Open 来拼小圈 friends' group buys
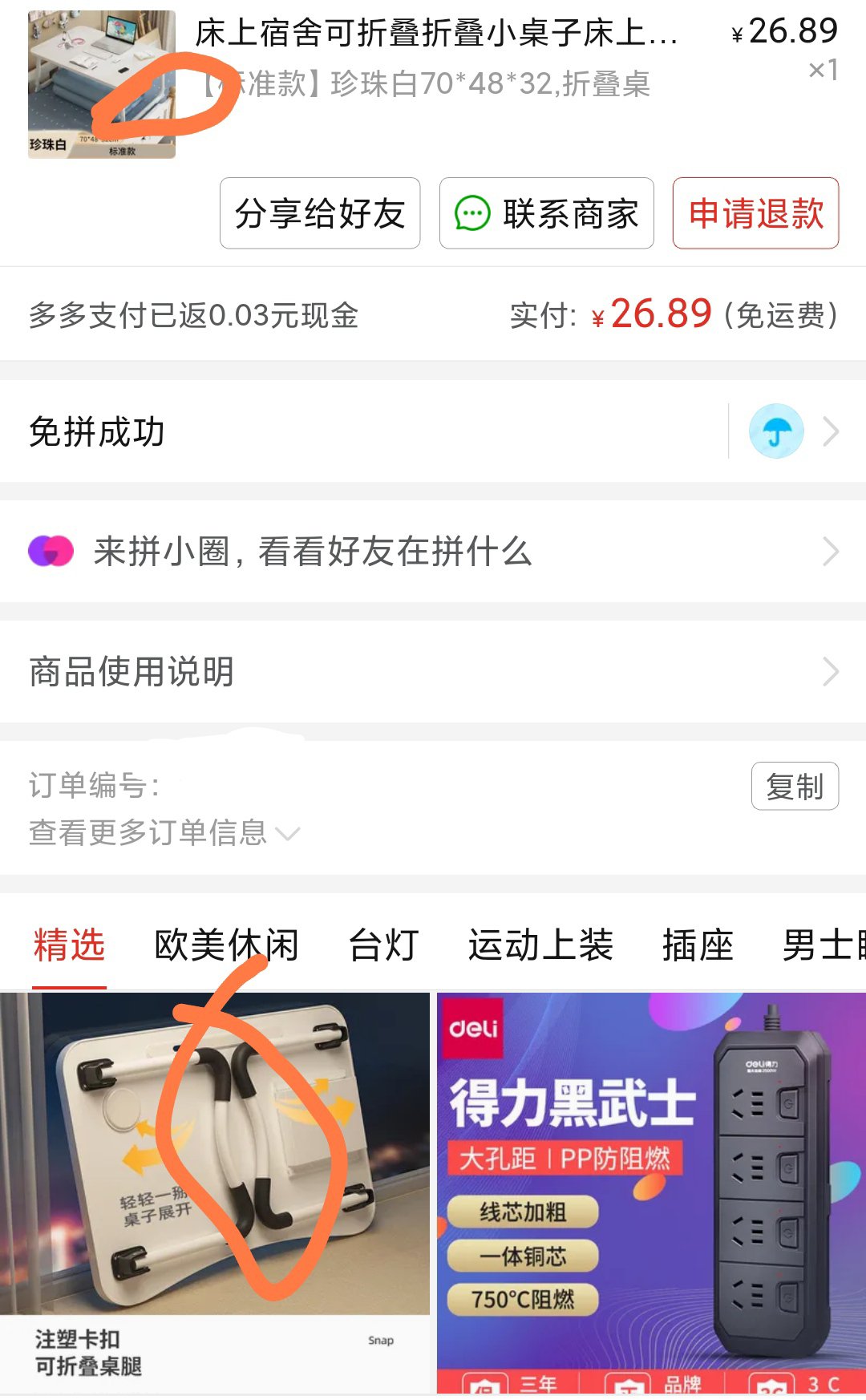Viewport: 866px width, 1400px height. (x=433, y=552)
